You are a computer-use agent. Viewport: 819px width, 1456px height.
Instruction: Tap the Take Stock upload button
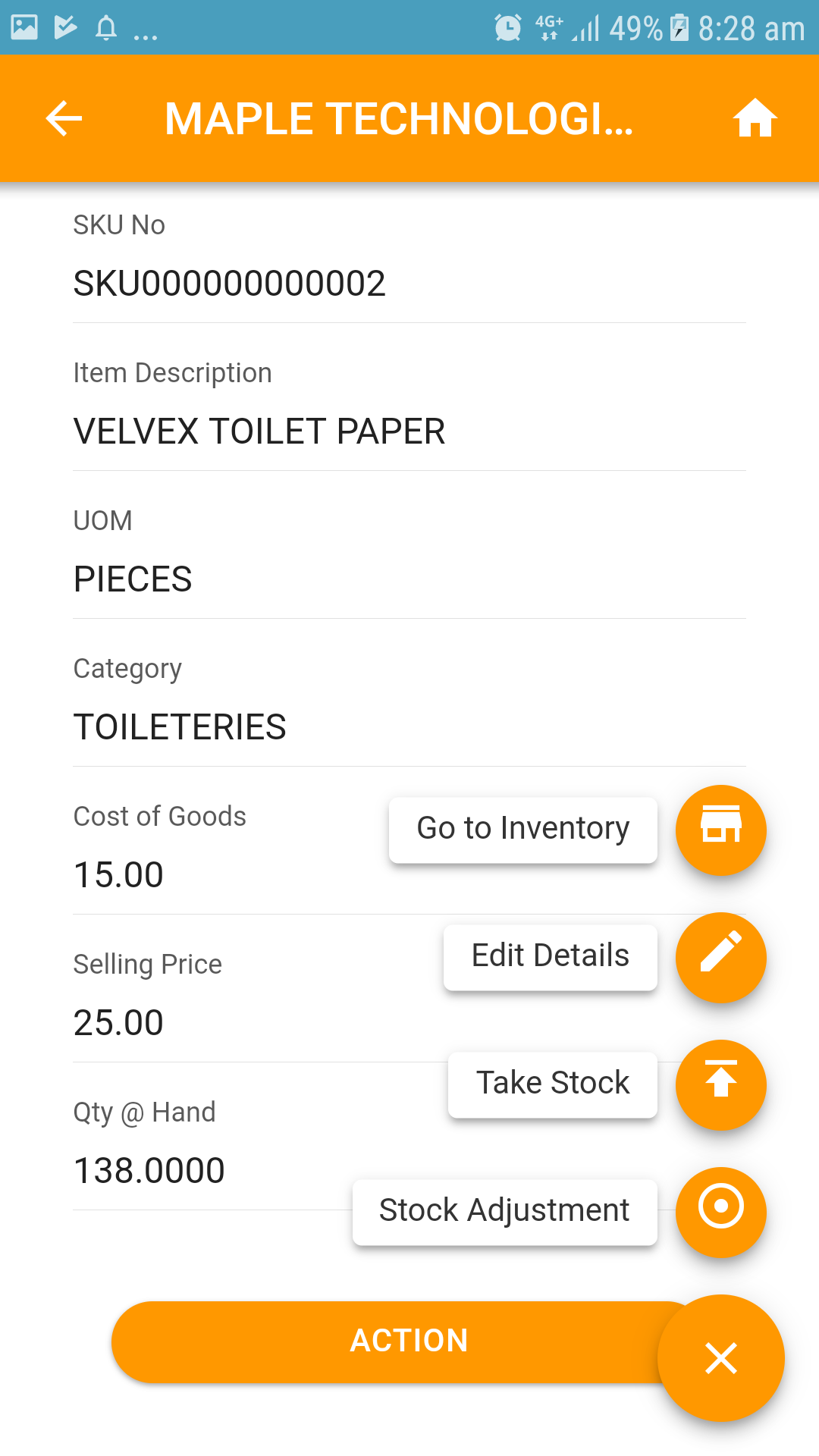(721, 1085)
